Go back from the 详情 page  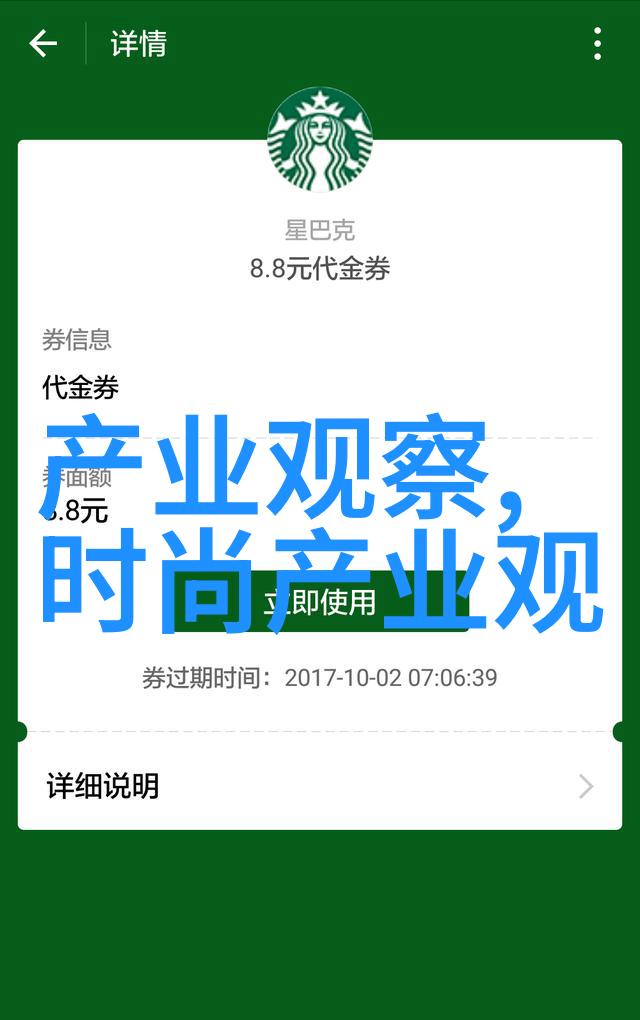point(43,44)
